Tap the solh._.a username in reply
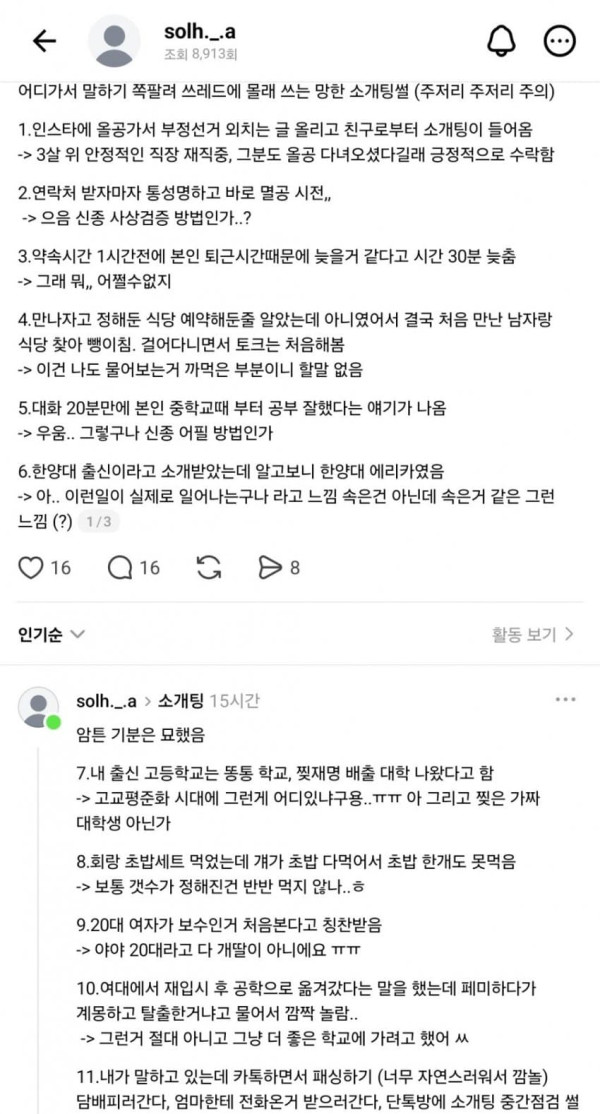The image size is (600, 1114). pos(106,702)
